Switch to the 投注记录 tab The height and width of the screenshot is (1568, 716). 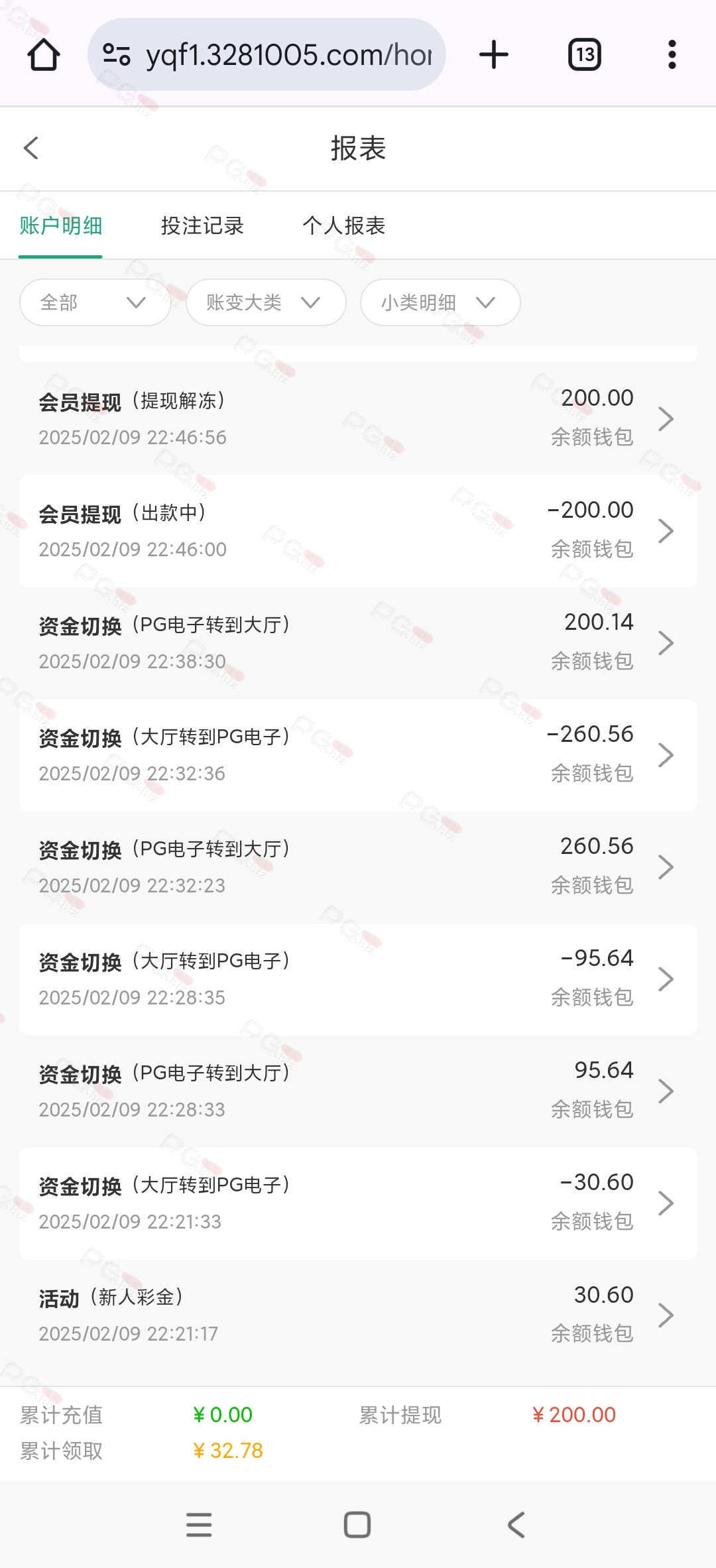coord(202,226)
